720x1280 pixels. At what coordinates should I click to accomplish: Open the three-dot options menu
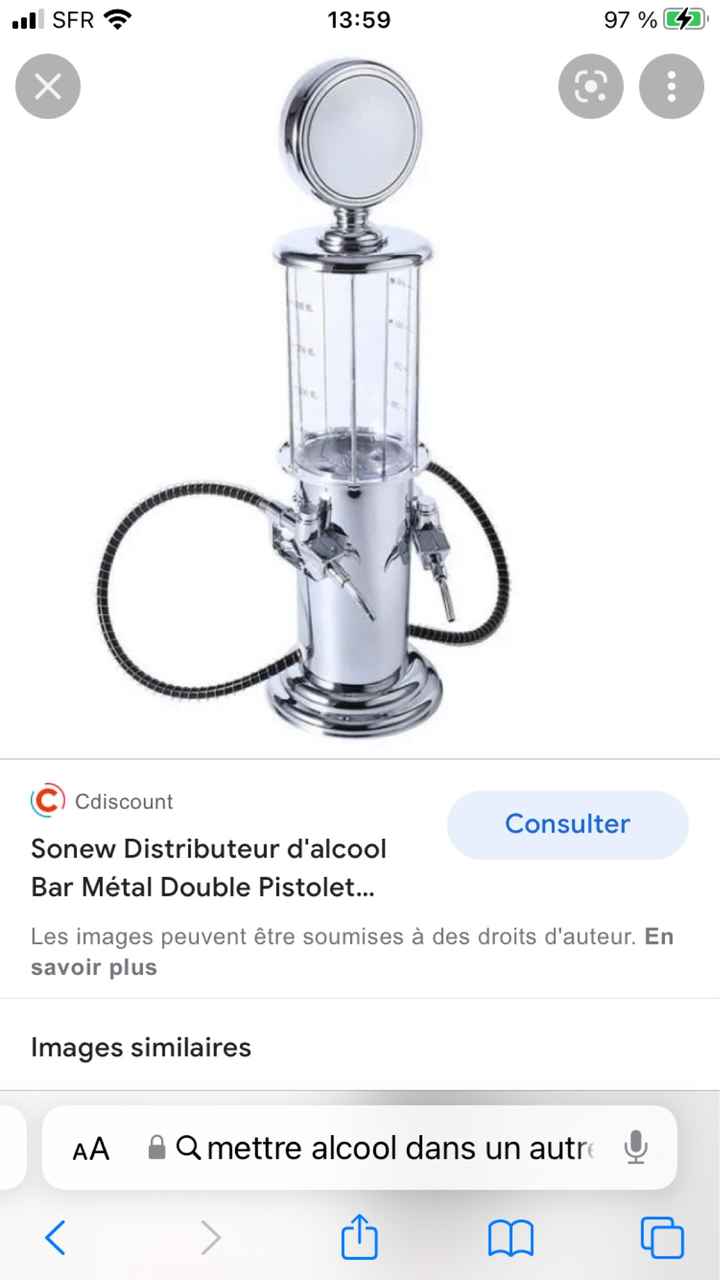[x=671, y=86]
